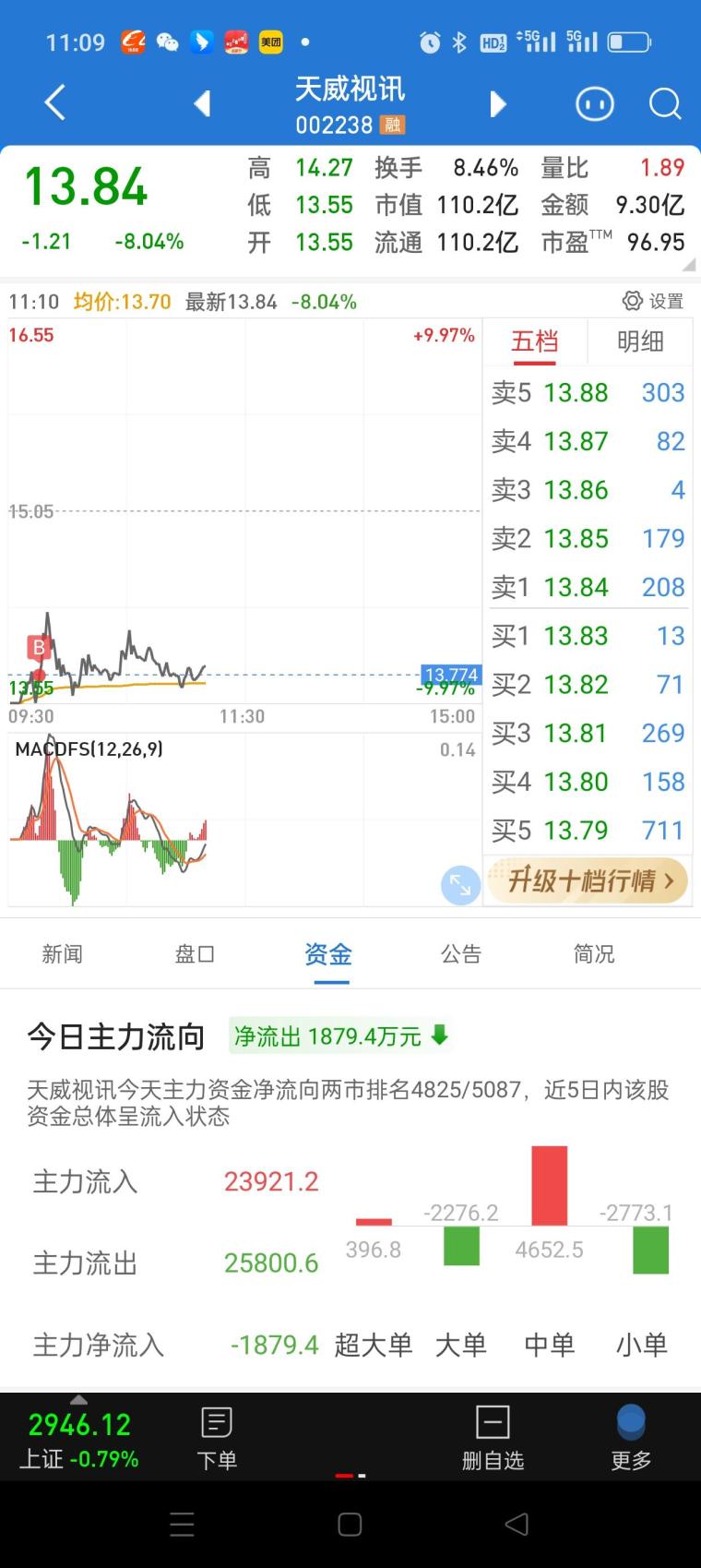Open the 更多 menu
Viewport: 701px width, 1568px height.
click(631, 1438)
